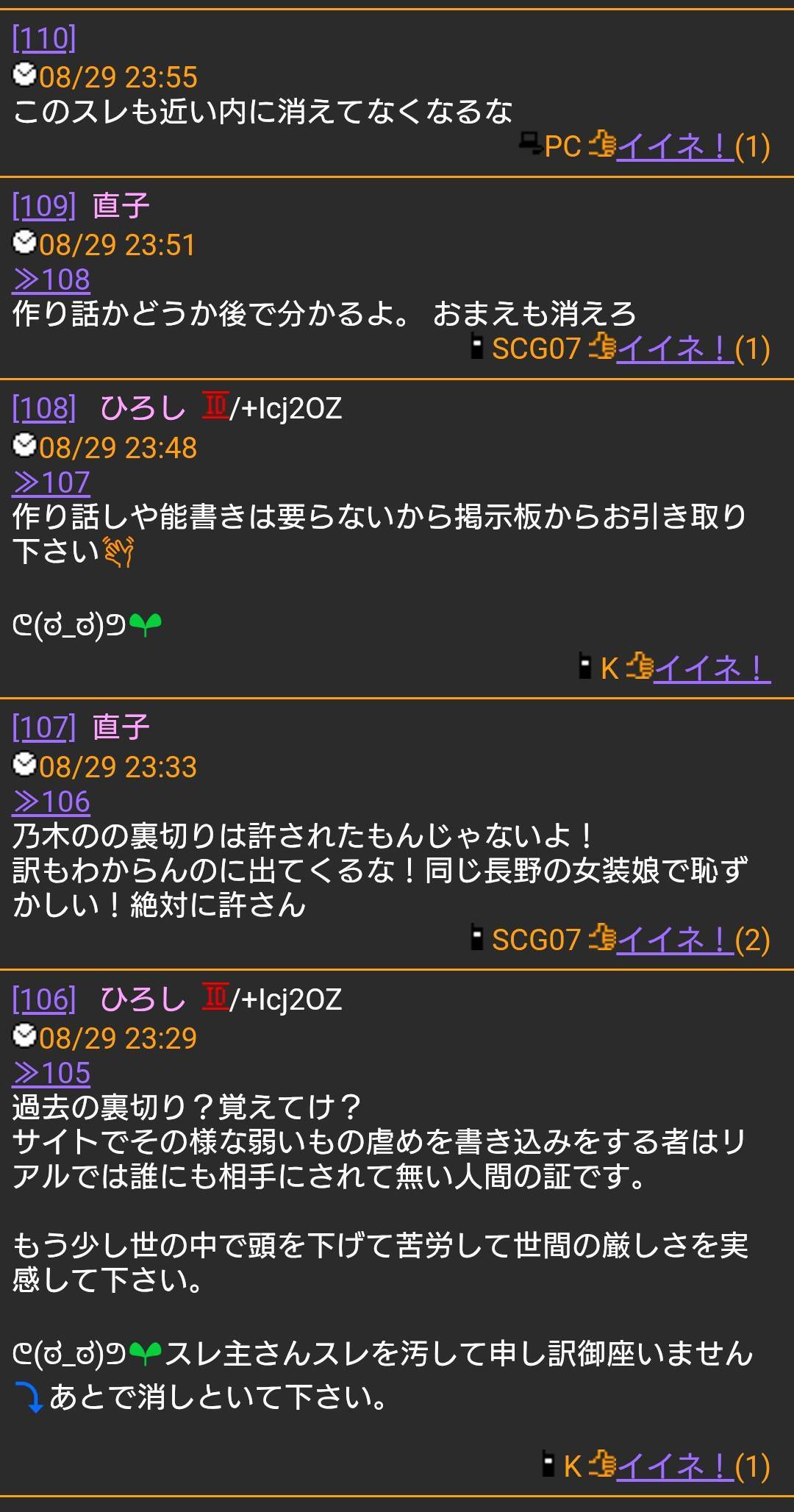This screenshot has width=794, height=1512.
Task: Follow the ≫107 reply reference
Action: (51, 482)
